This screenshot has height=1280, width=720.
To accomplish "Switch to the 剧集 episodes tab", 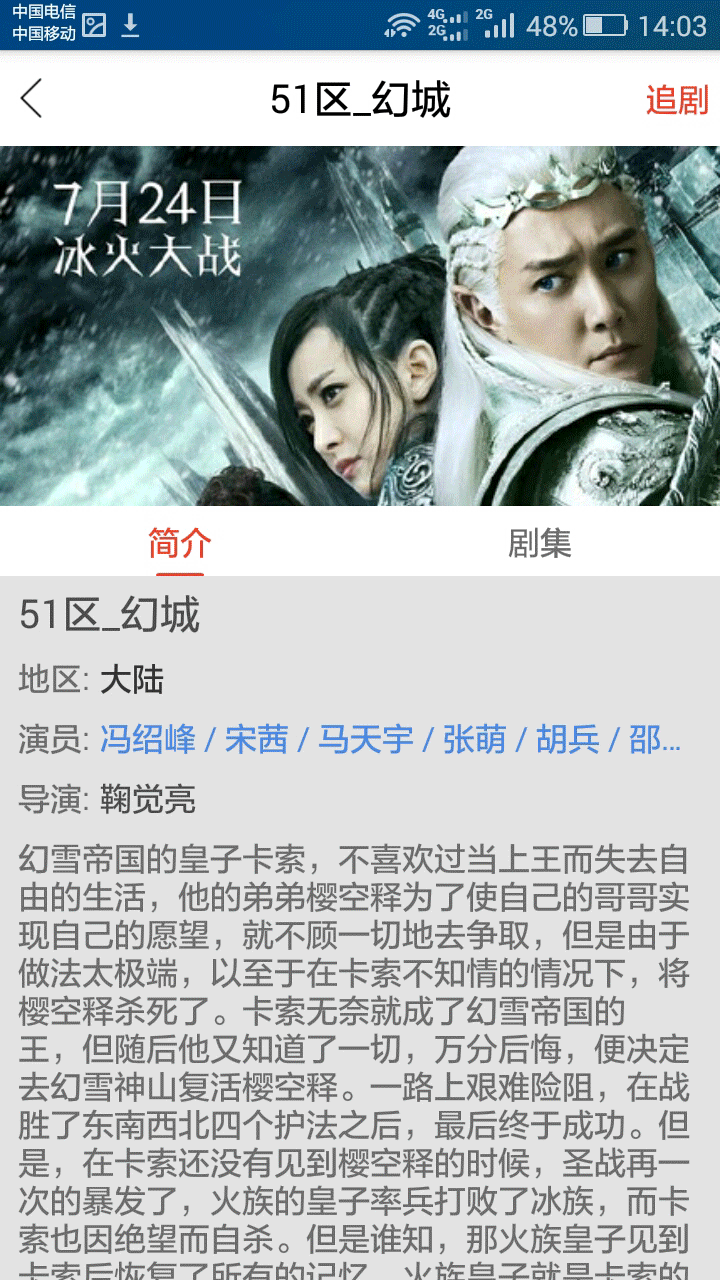I will [539, 543].
